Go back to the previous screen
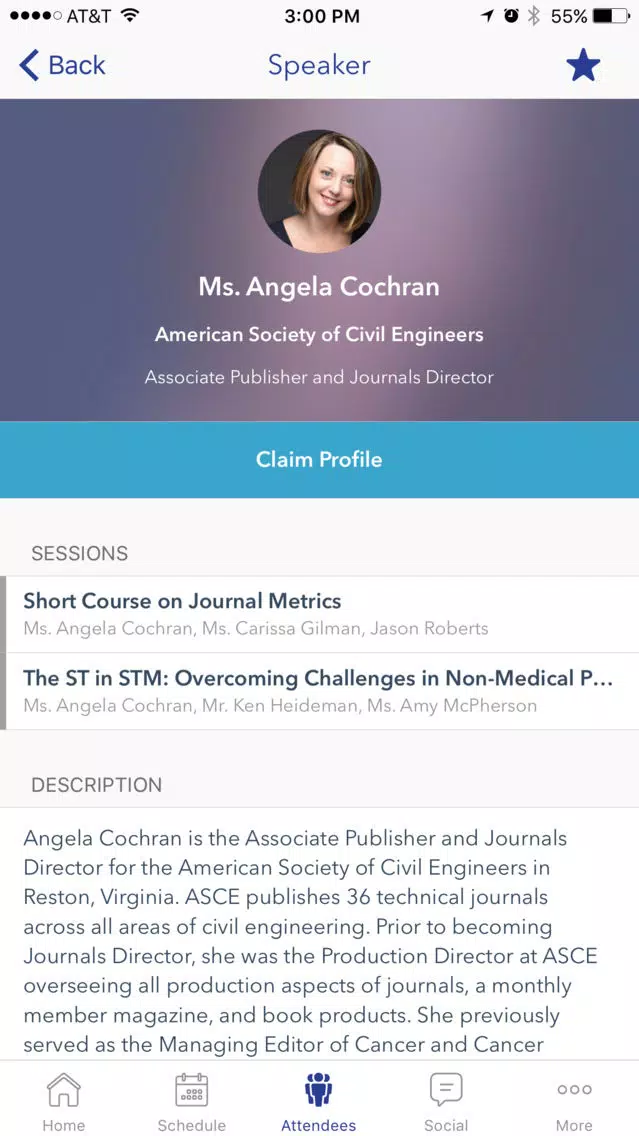The width and height of the screenshot is (639, 1136). point(62,65)
